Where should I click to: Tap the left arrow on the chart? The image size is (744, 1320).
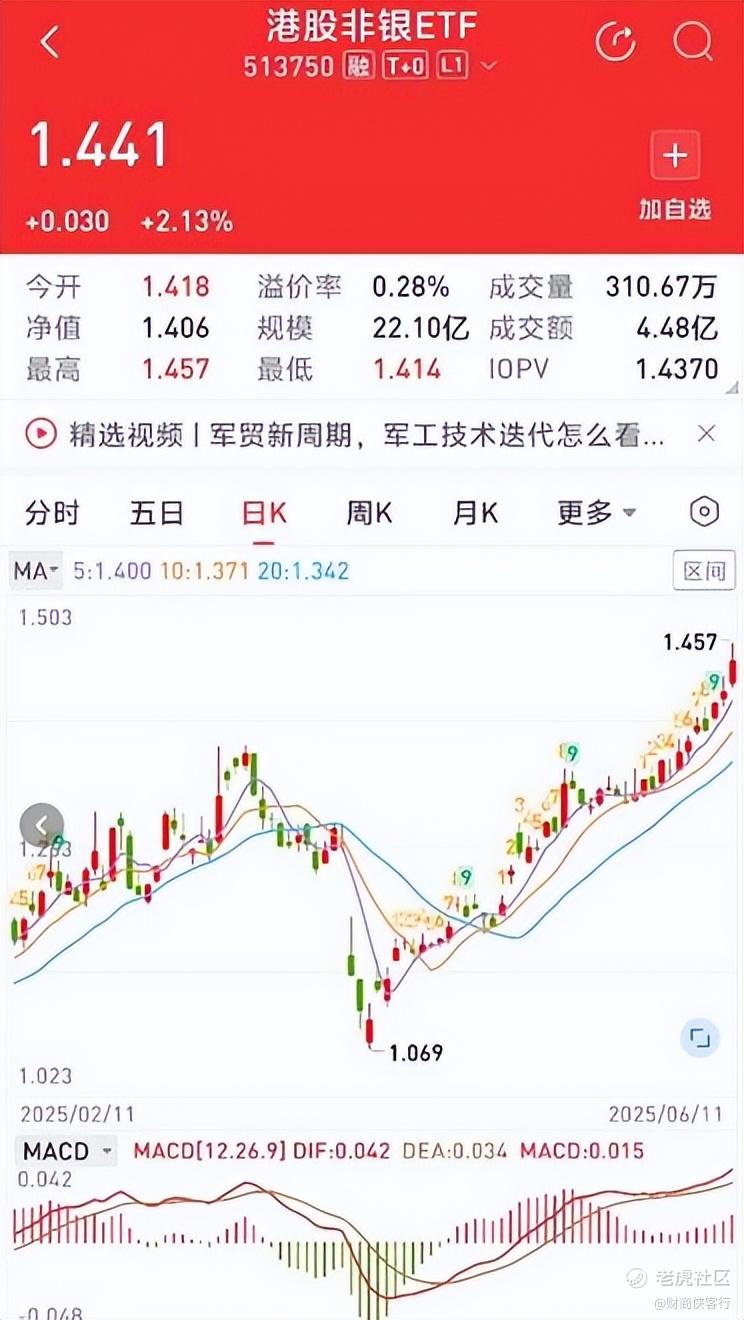[42, 825]
